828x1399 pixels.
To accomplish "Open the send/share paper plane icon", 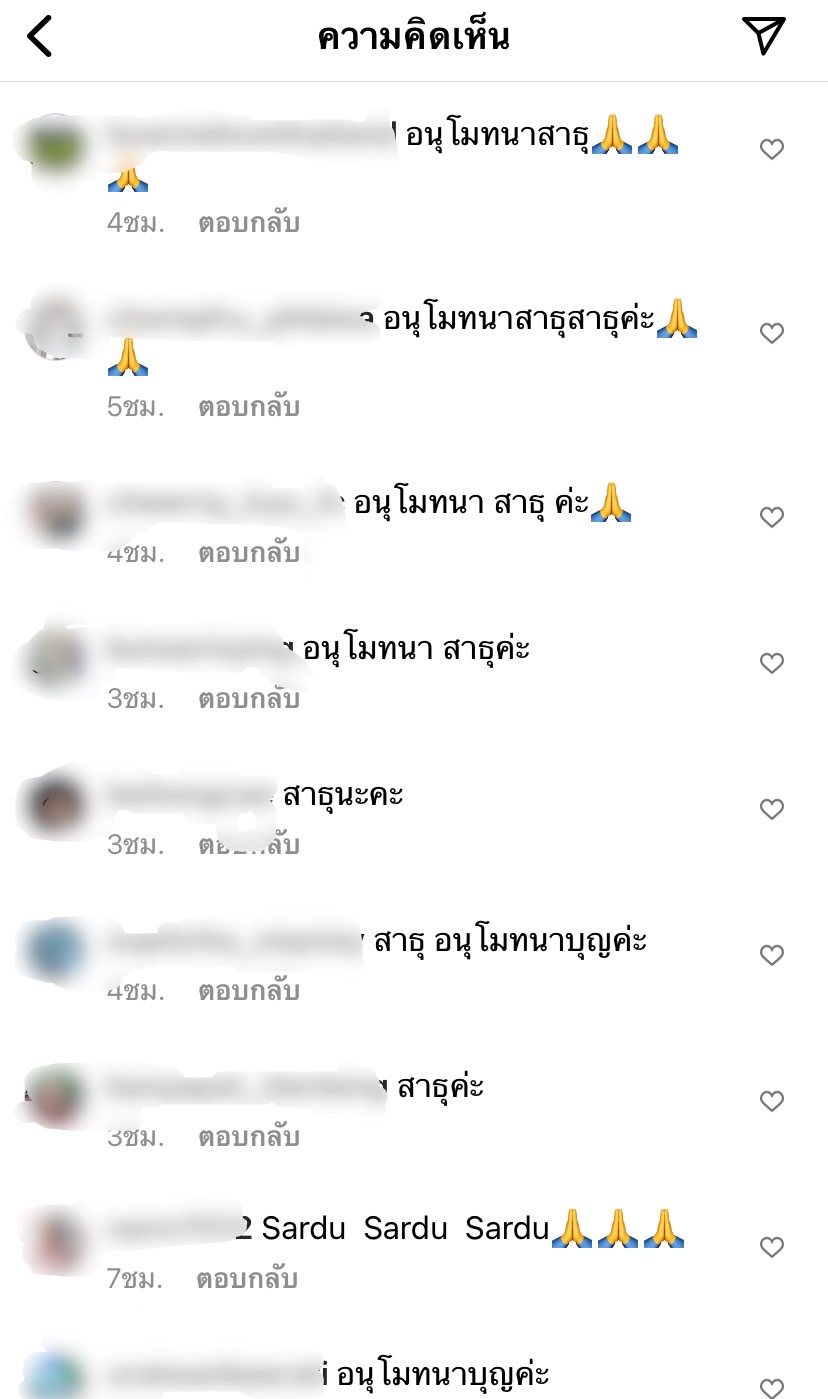I will pos(764,36).
